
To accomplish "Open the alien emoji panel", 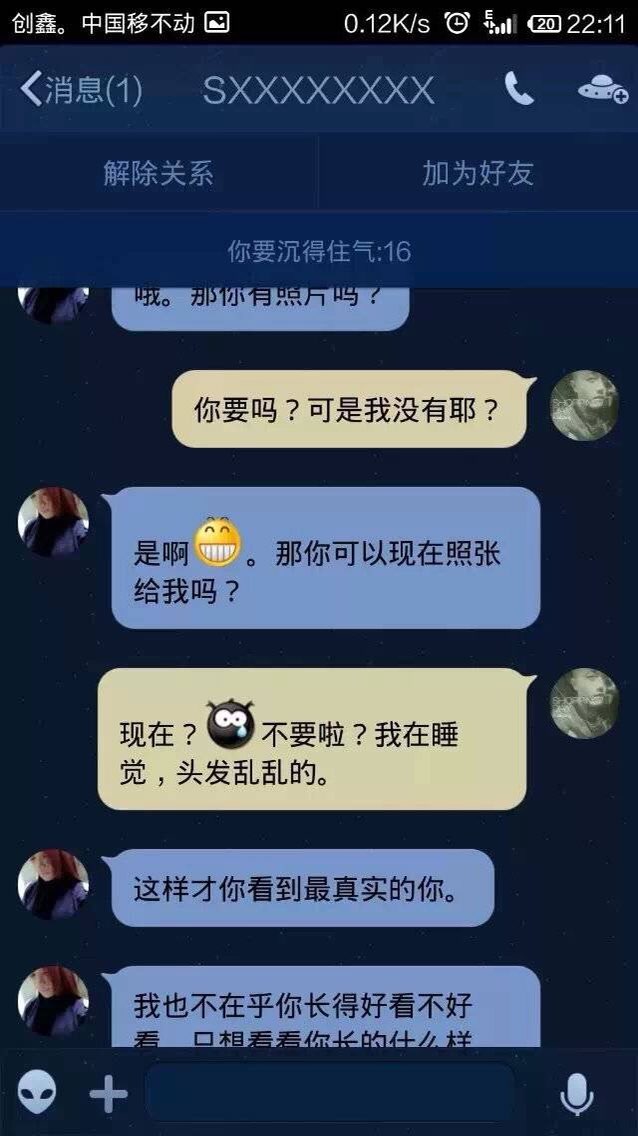I will point(37,1093).
